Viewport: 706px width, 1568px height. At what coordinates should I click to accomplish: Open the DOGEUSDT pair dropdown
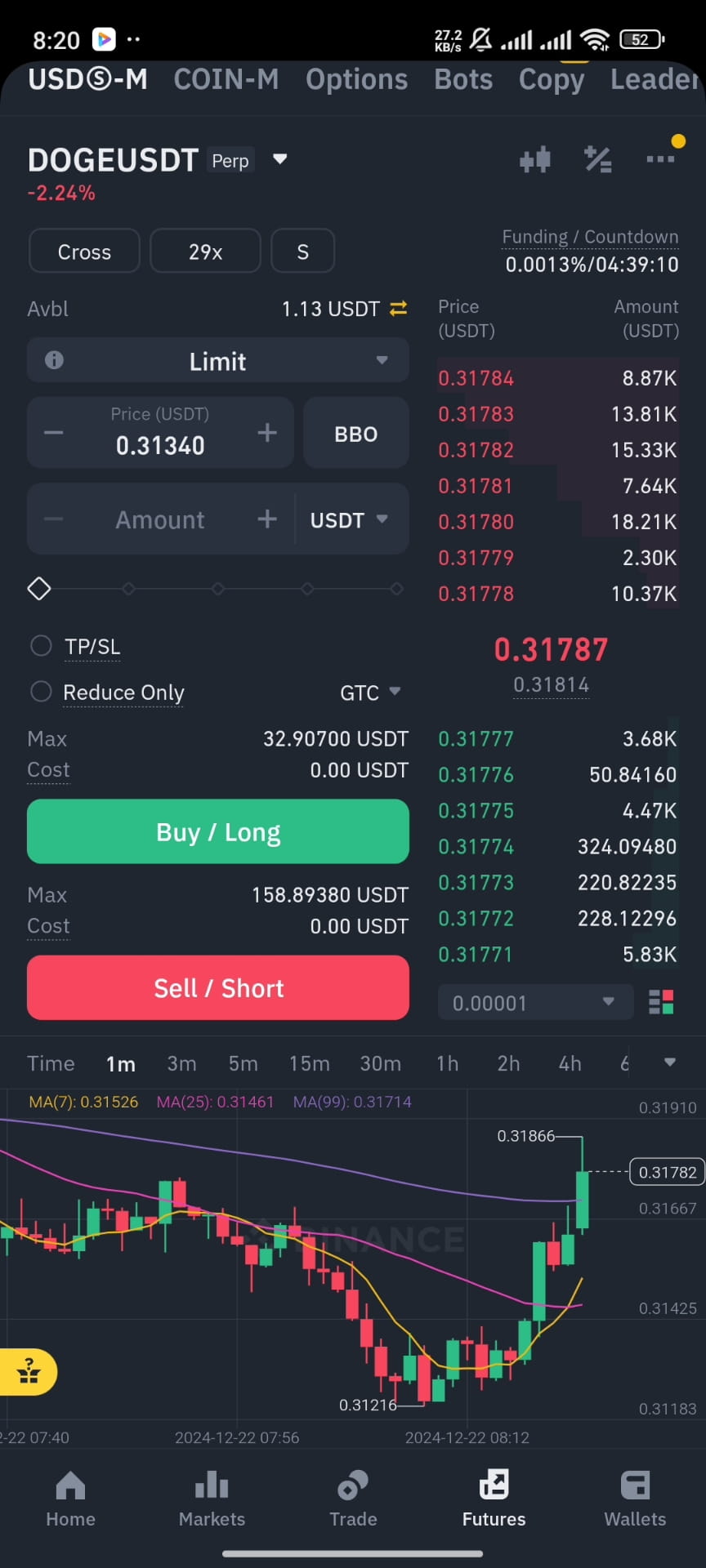[279, 160]
